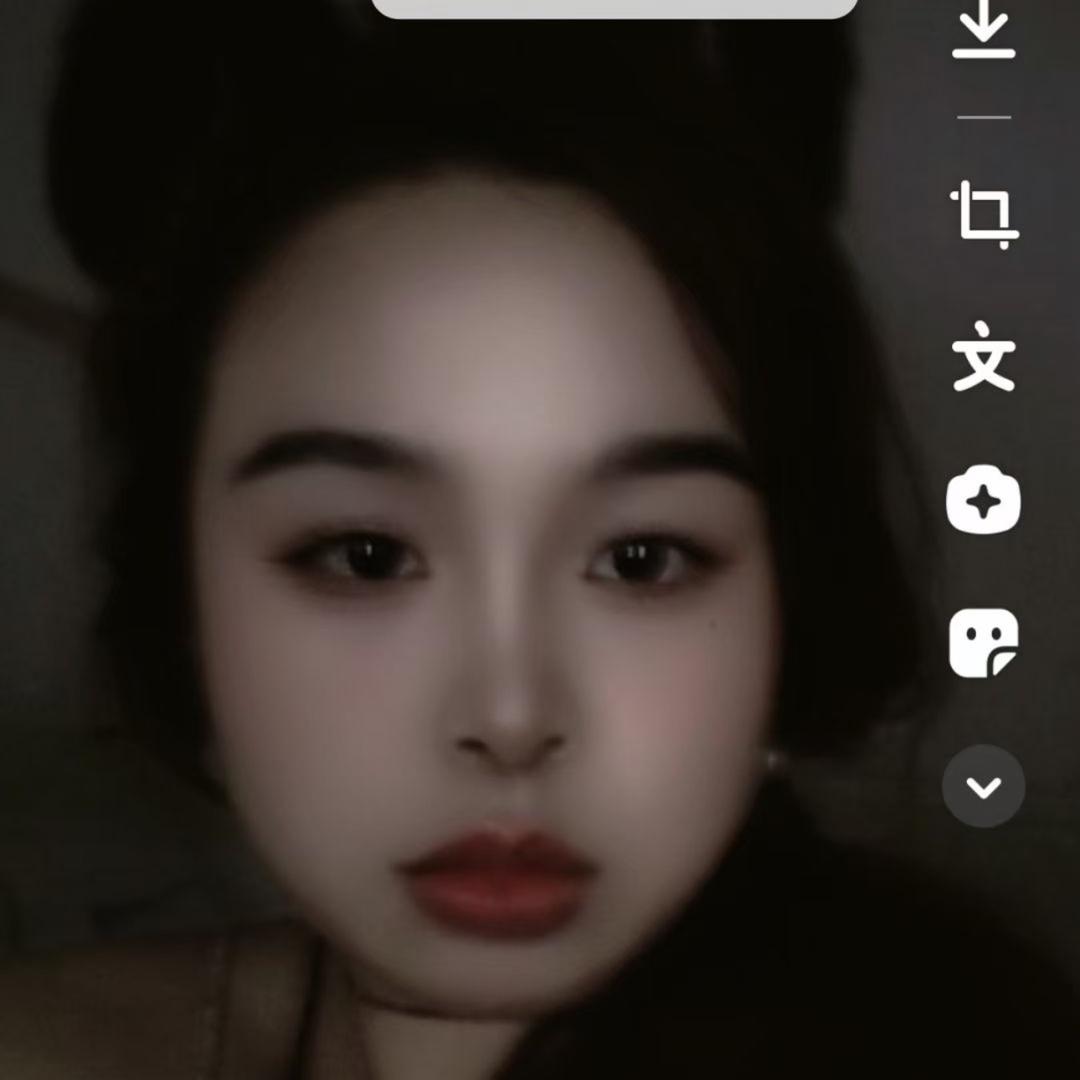This screenshot has height=1080, width=1080.
Task: Open the crop tool
Action: click(x=984, y=215)
